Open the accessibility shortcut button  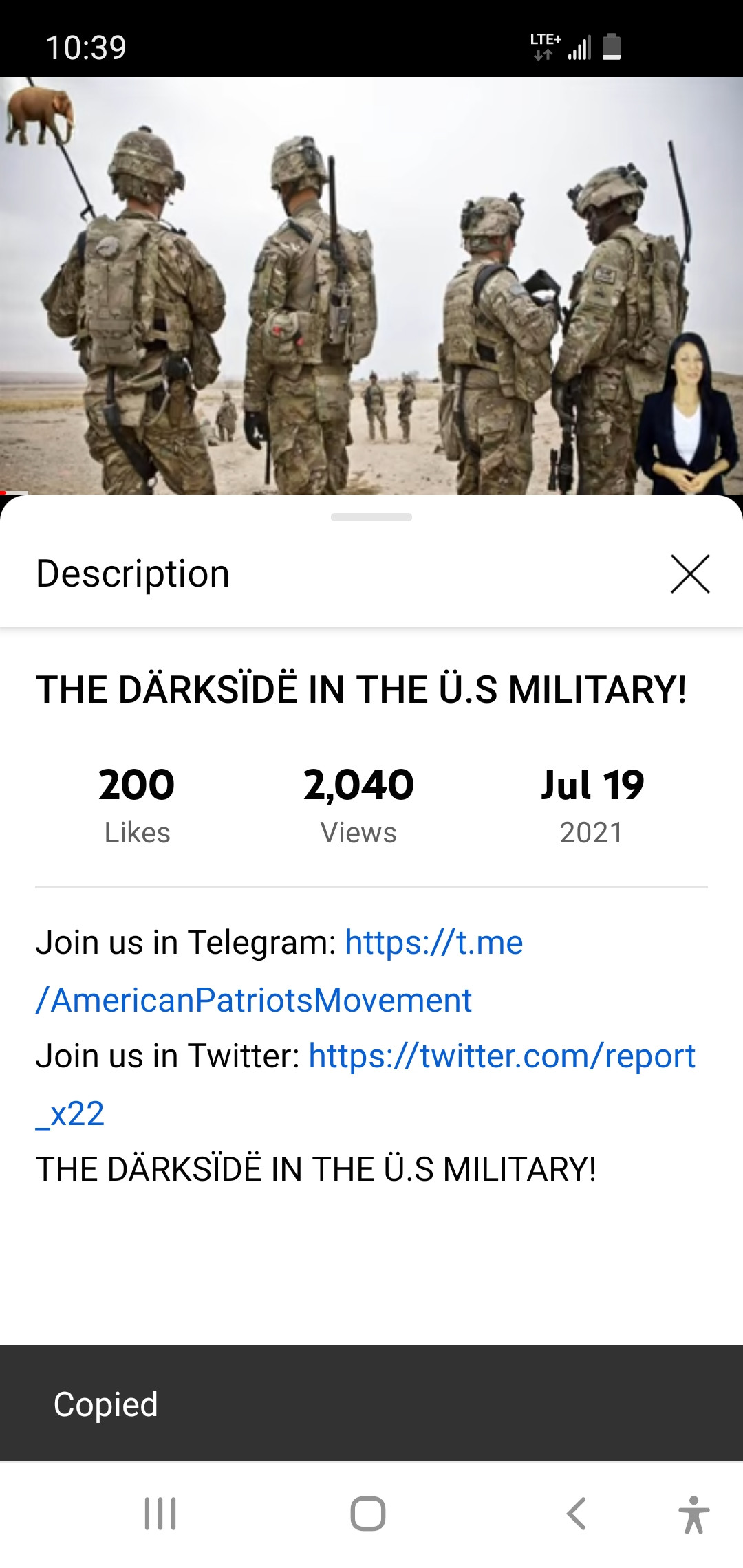tap(693, 1515)
